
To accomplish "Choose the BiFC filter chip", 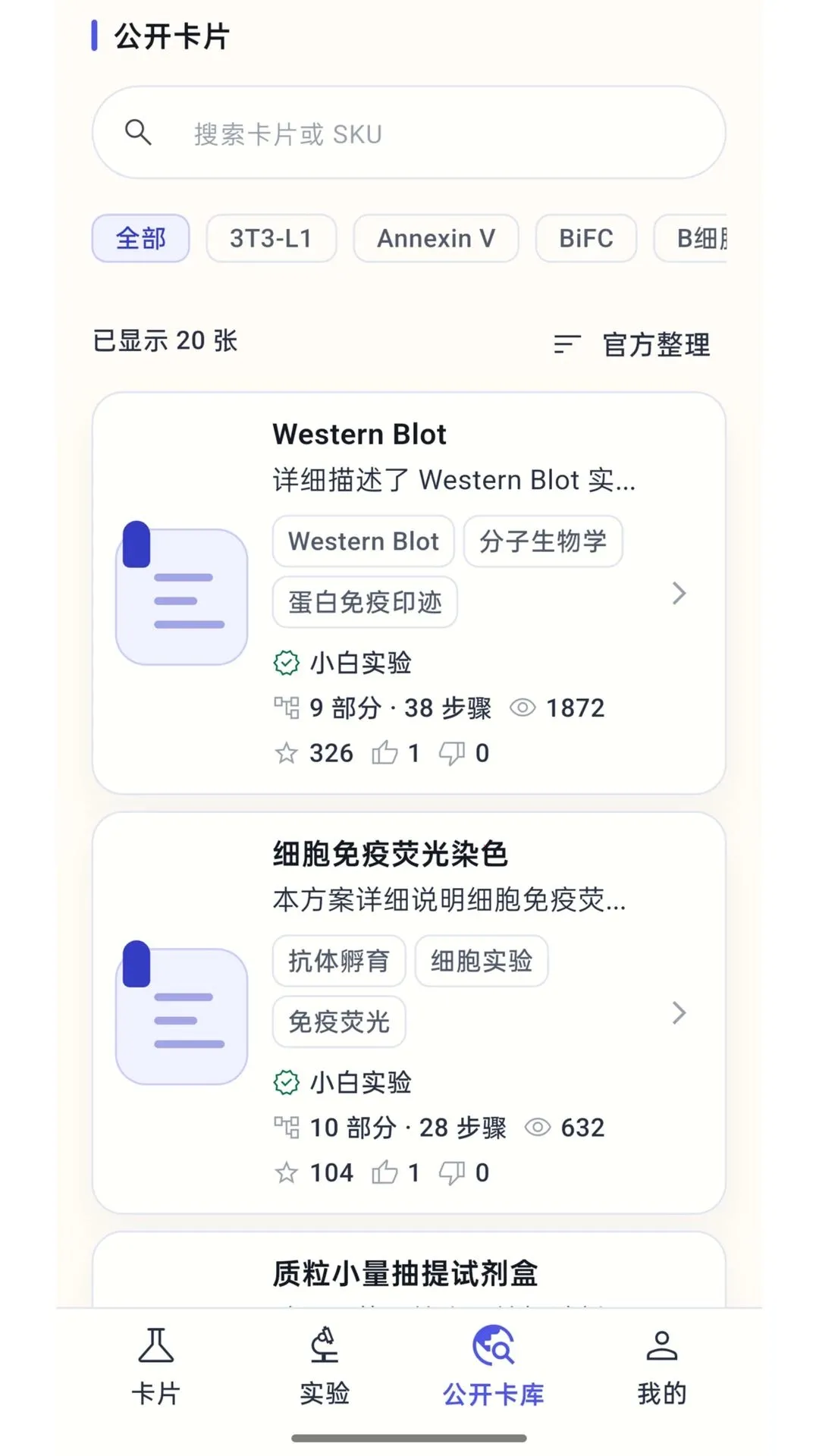I will pyautogui.click(x=586, y=238).
